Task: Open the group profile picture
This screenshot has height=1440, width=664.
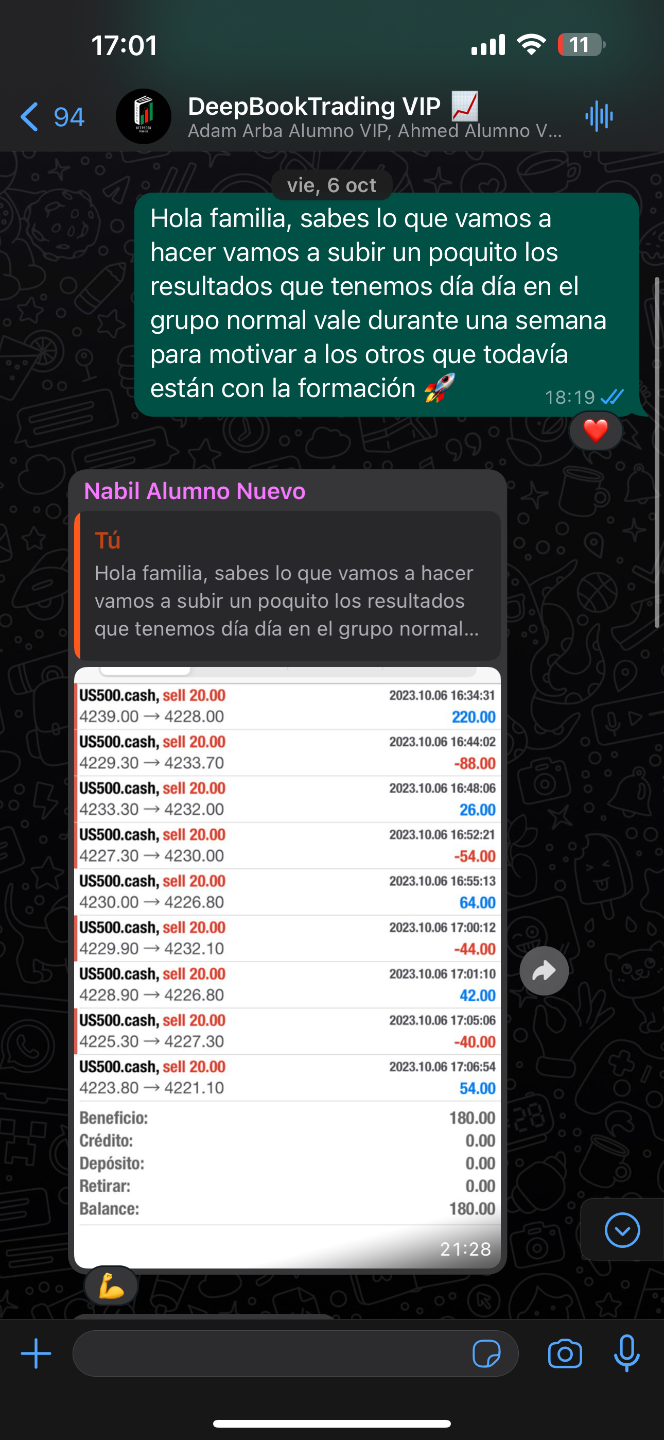Action: pyautogui.click(x=143, y=117)
